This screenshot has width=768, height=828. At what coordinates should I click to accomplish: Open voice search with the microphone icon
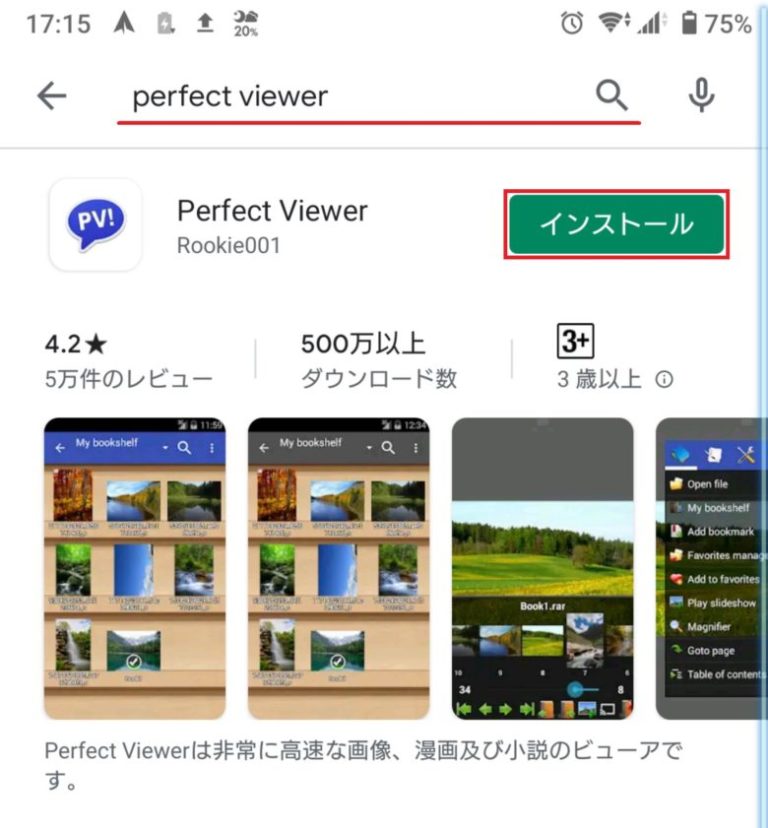(x=702, y=96)
